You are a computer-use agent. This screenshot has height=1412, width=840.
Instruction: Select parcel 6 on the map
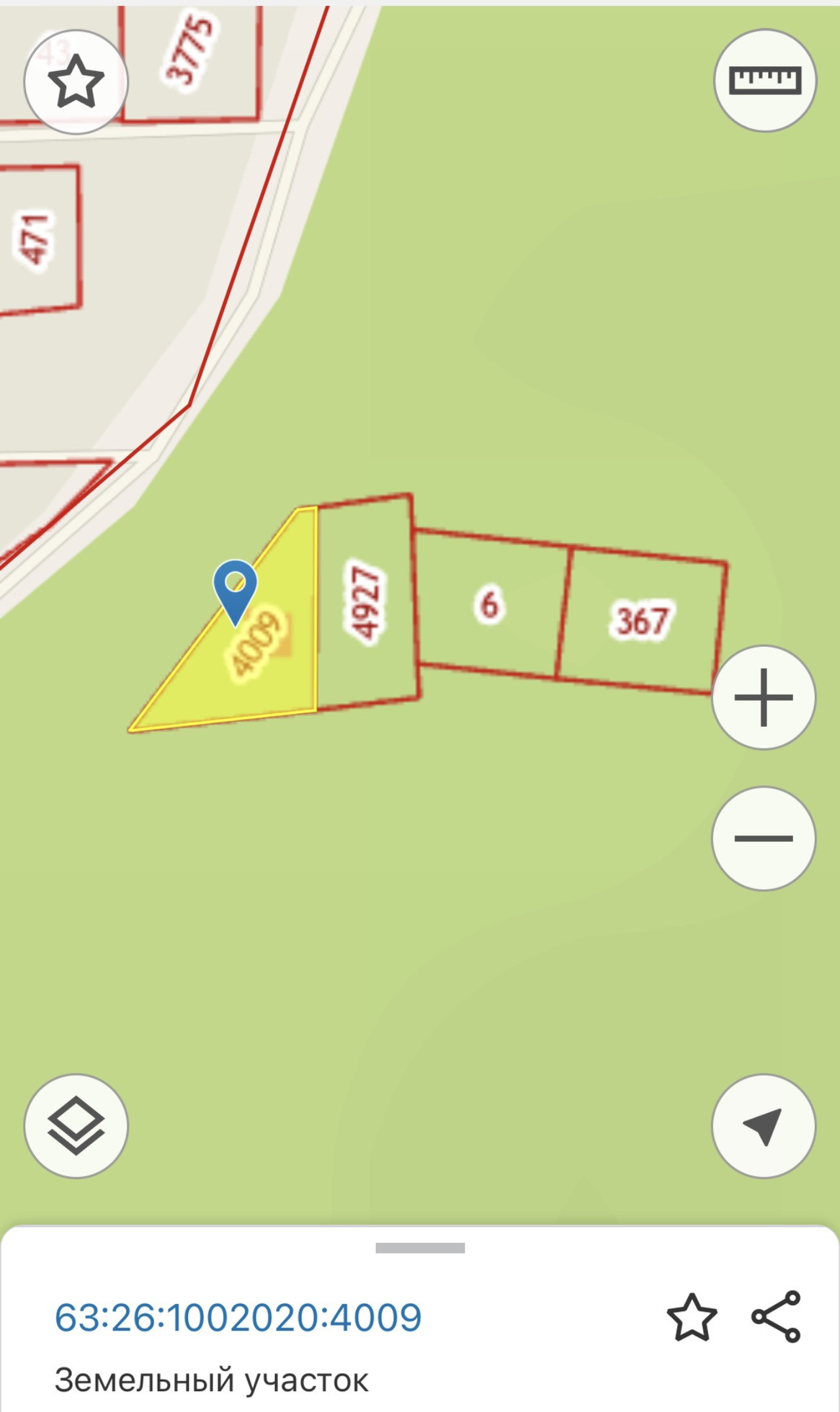490,604
